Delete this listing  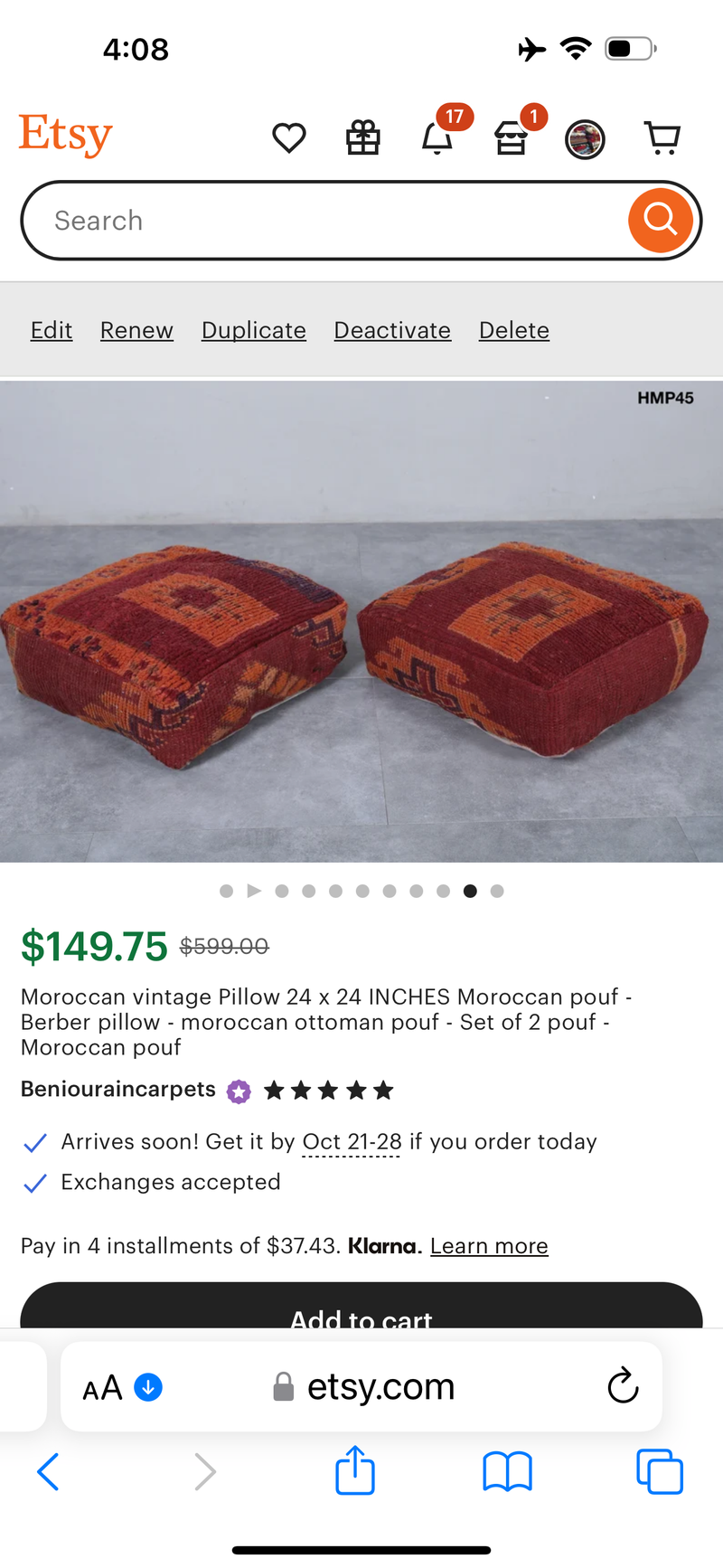tap(514, 331)
